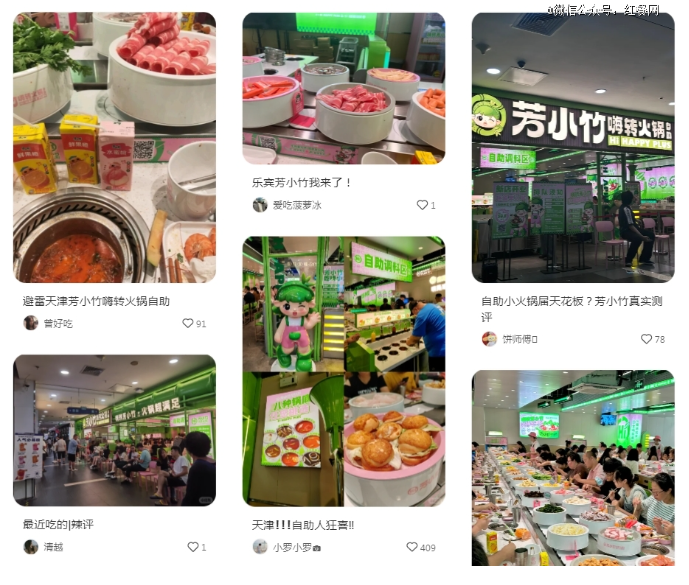Open the post 天津！！！自助人狂喜‼
The image size is (689, 585).
(x=303, y=524)
